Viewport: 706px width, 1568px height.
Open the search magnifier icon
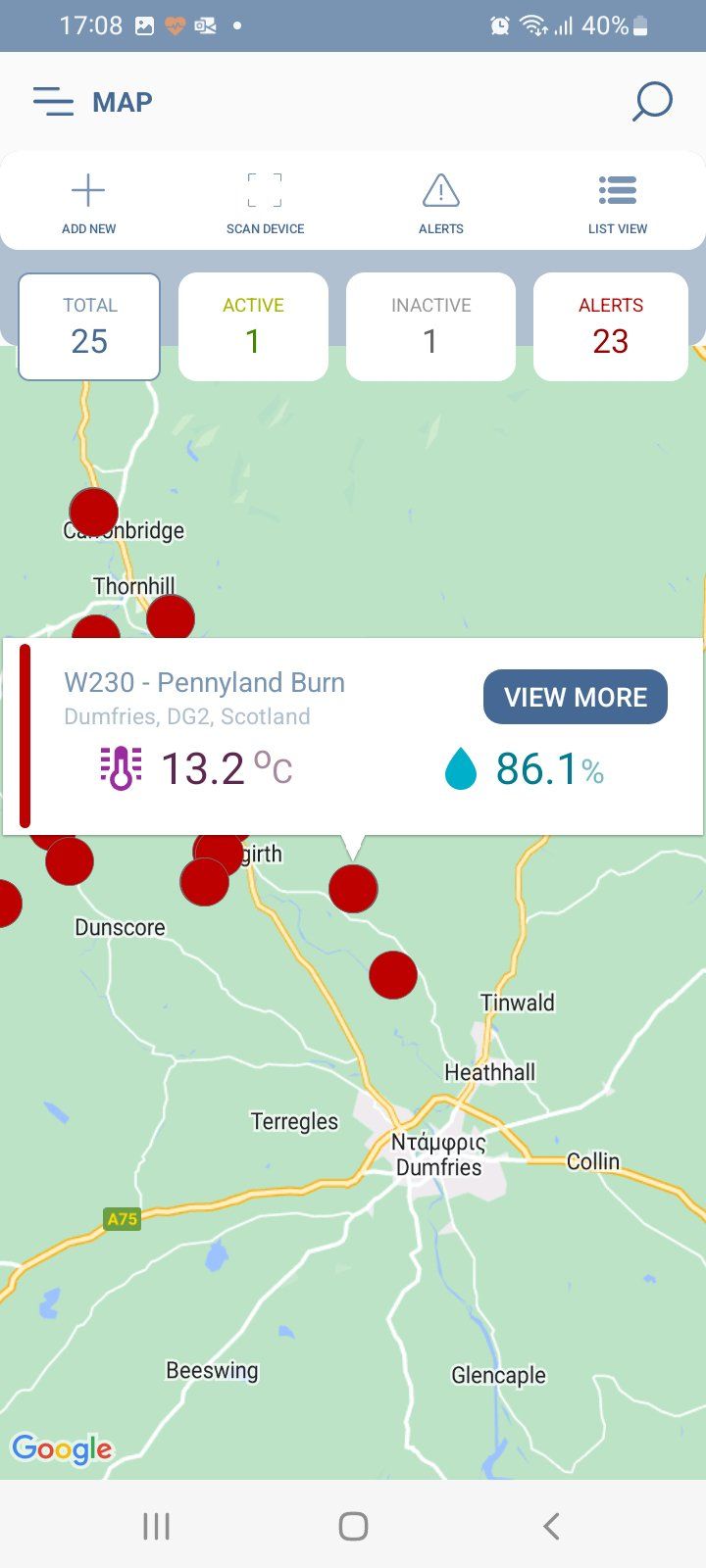pos(651,102)
